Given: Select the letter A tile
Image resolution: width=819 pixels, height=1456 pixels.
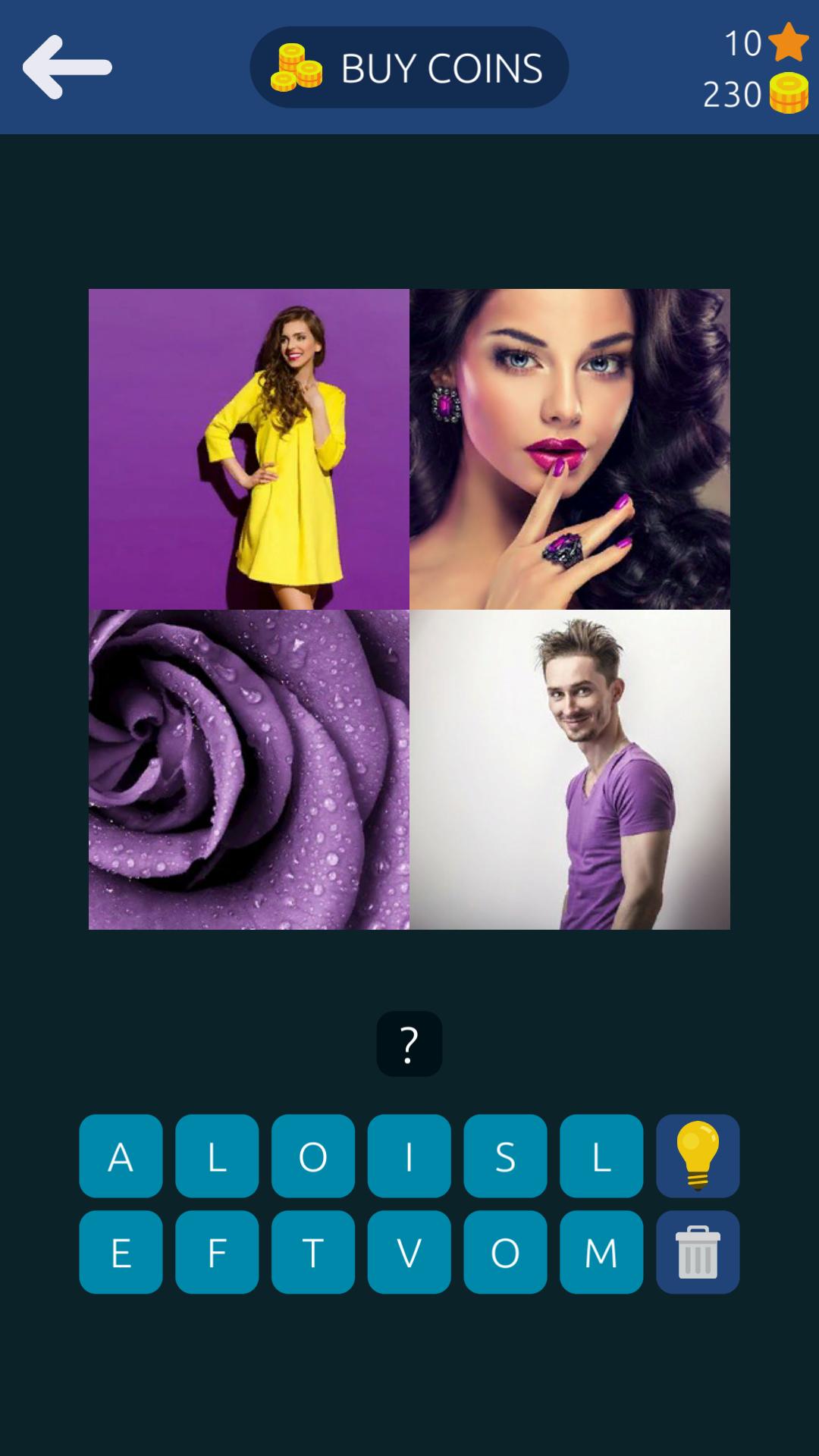Looking at the screenshot, I should tap(121, 1156).
